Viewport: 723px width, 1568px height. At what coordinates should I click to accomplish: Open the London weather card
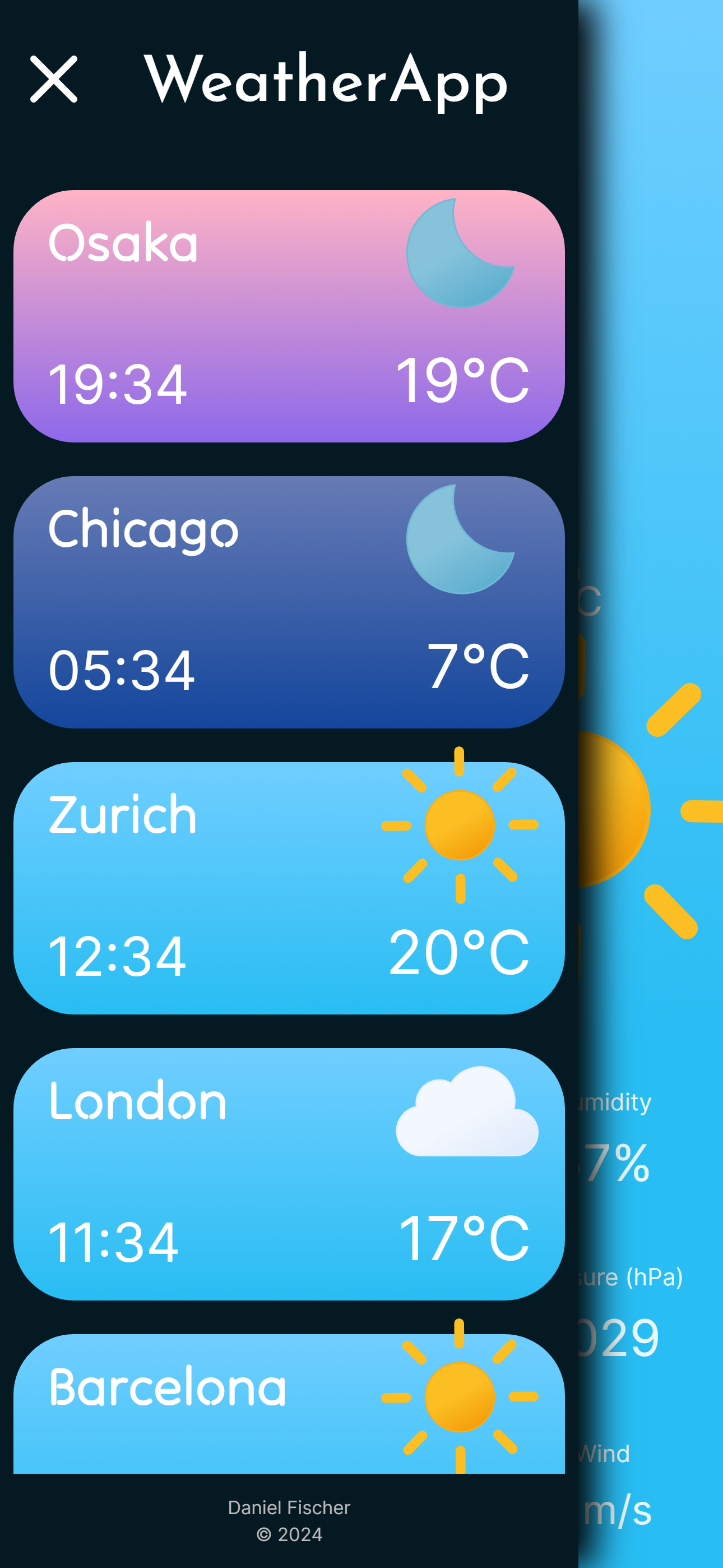289,1174
